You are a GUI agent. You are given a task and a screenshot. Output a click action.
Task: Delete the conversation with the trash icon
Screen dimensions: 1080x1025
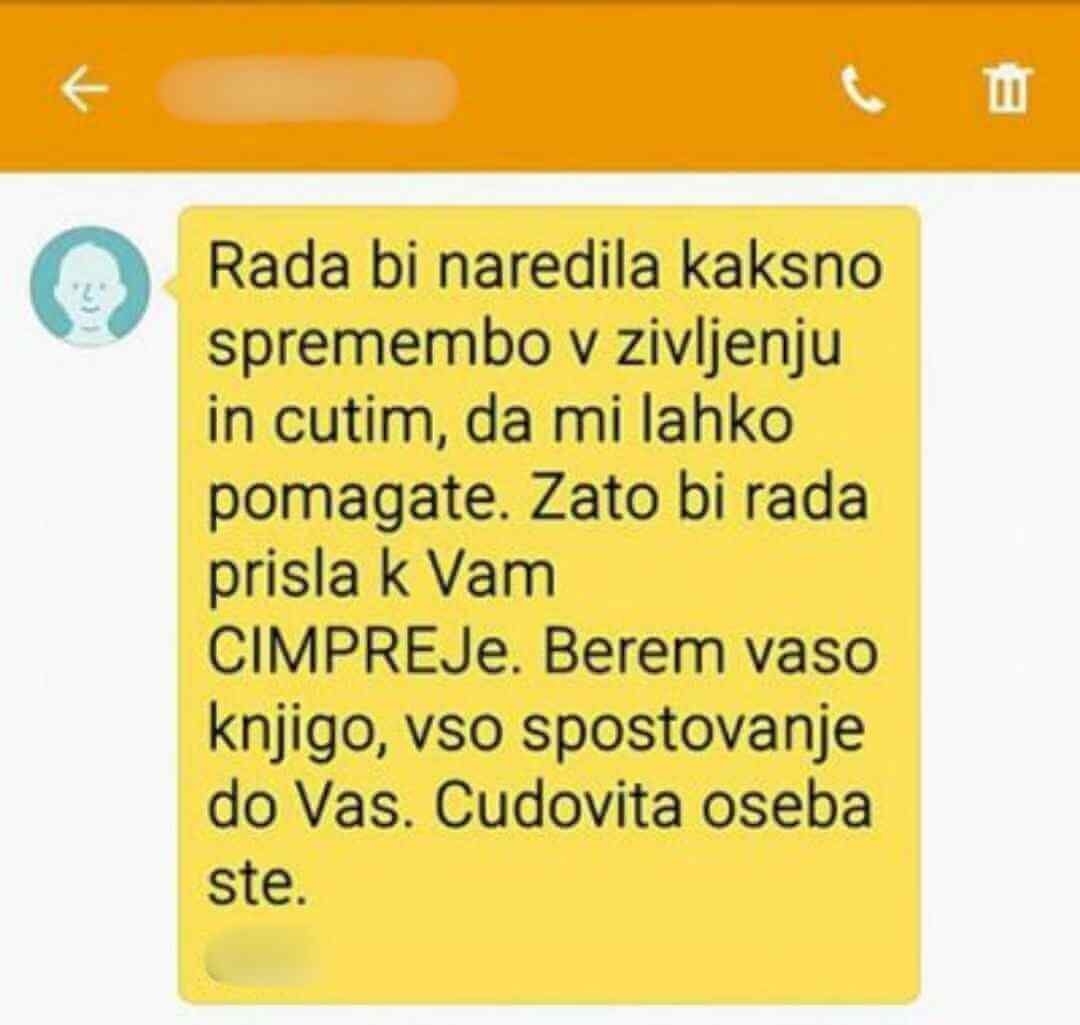pos(1007,90)
